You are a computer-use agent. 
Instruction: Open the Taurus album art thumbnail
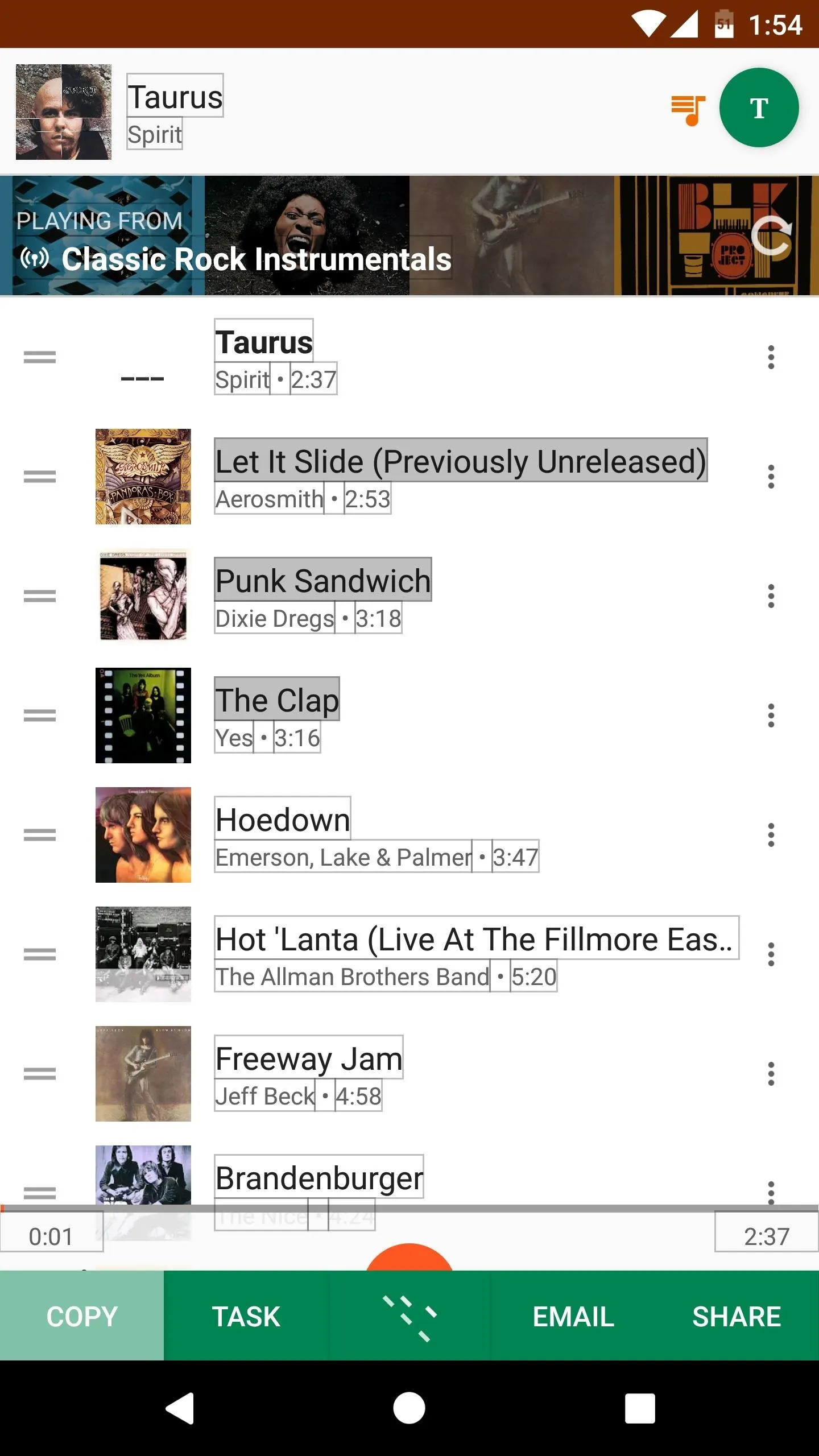(64, 112)
